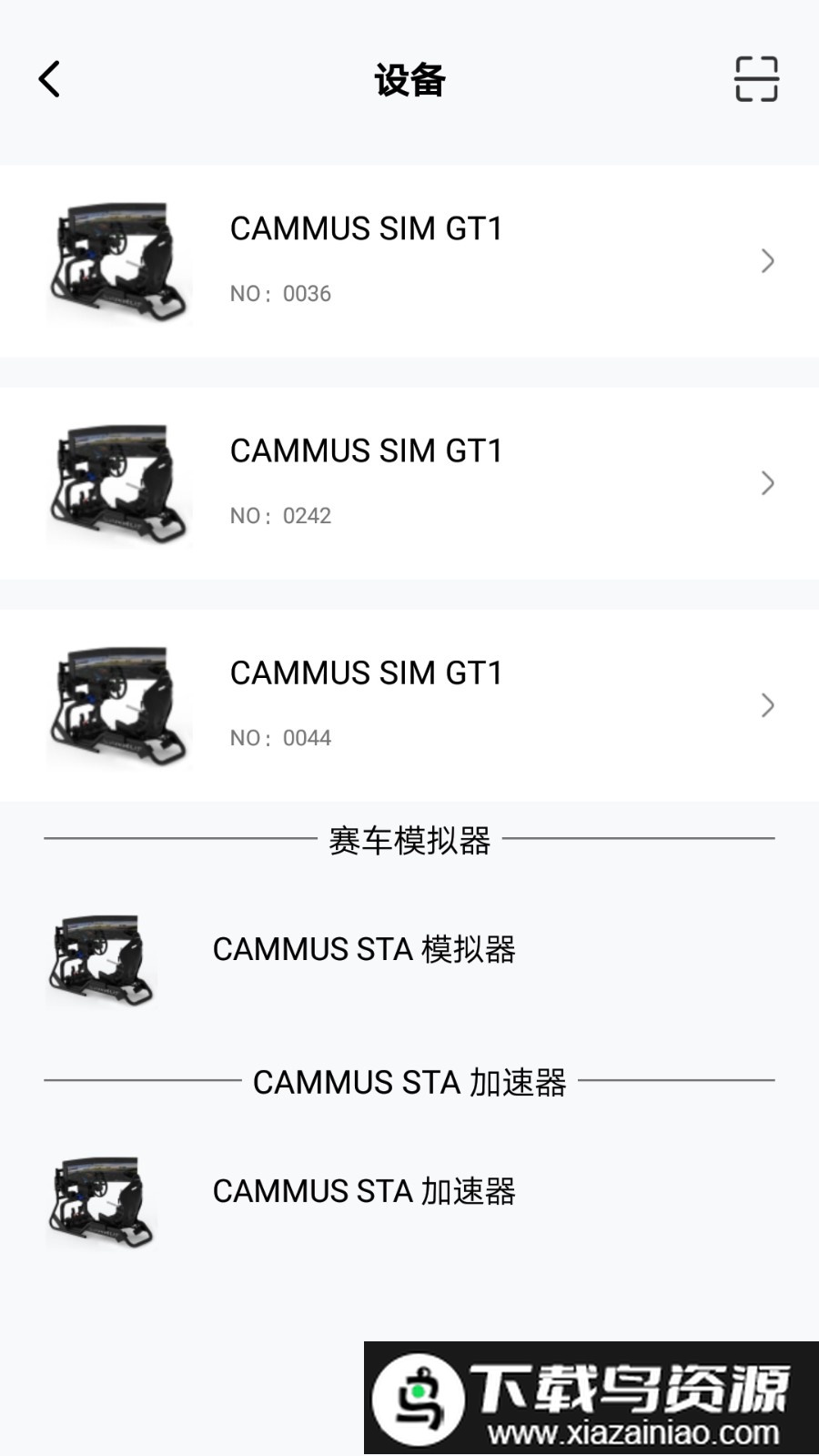
Task: Open the chevron next to device NO 0242
Action: click(x=767, y=483)
